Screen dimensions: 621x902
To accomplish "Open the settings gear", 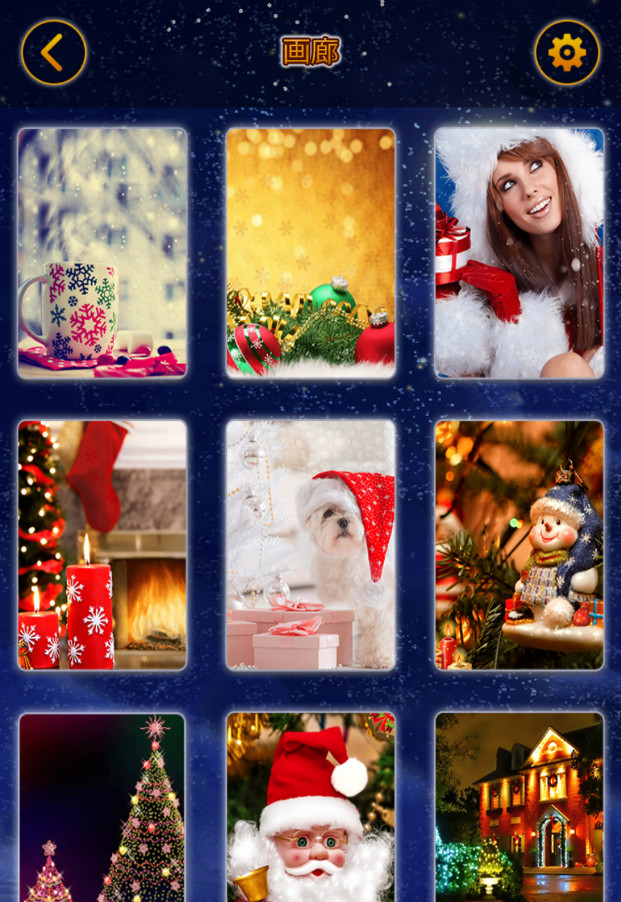I will click(x=567, y=52).
